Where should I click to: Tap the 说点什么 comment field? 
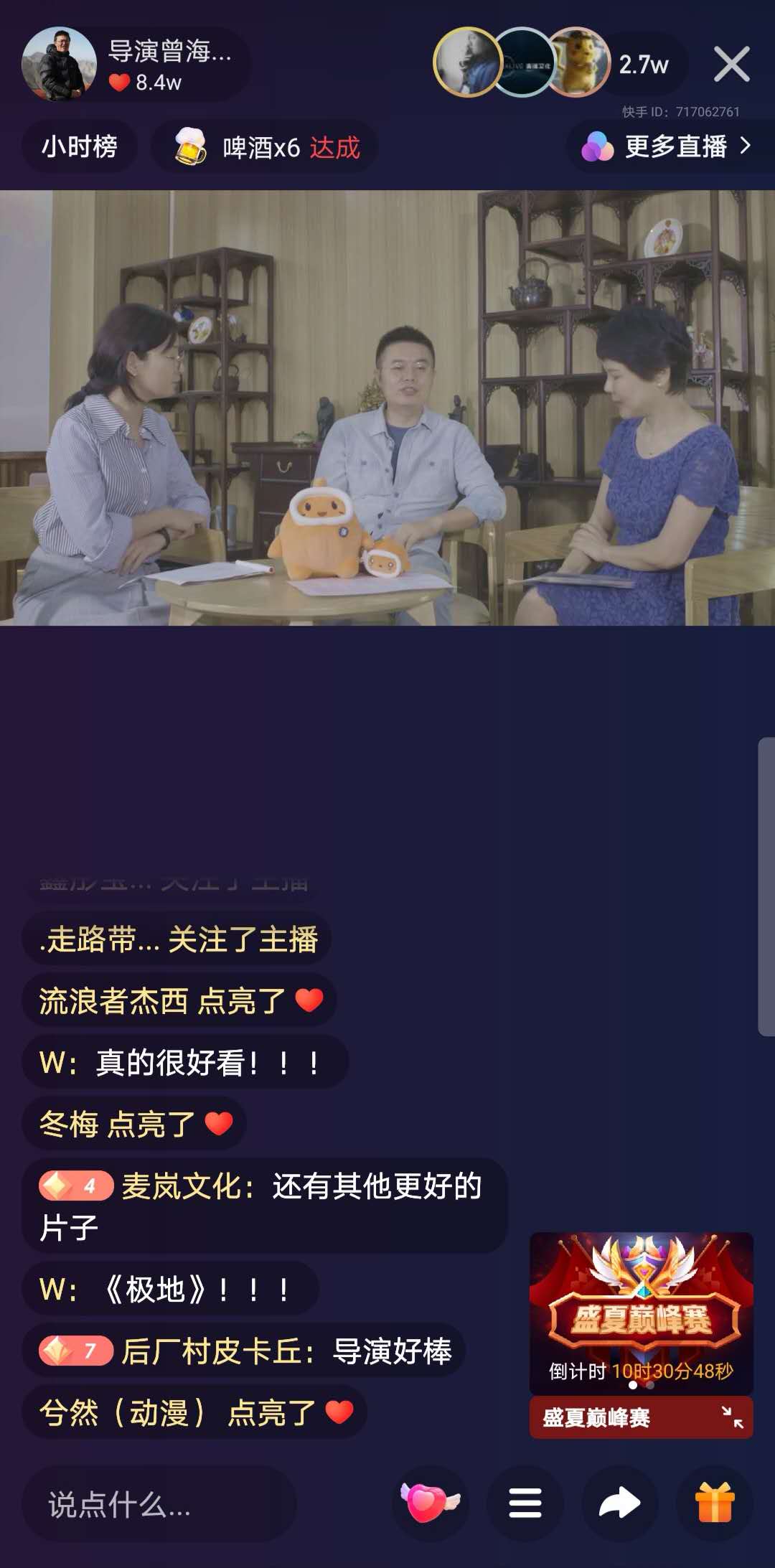click(x=158, y=1503)
